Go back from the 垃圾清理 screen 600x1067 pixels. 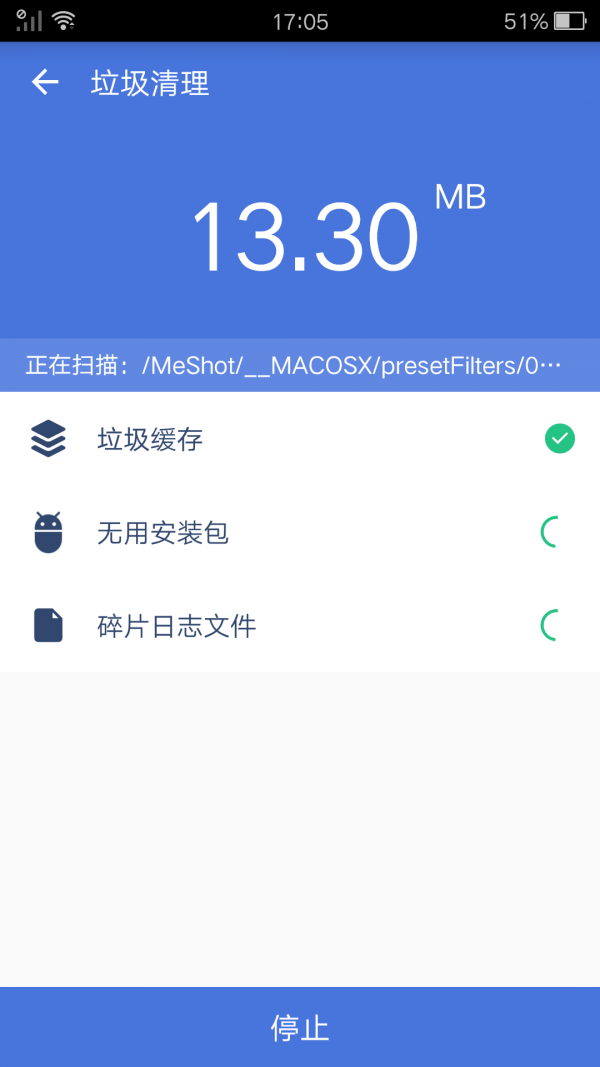pyautogui.click(x=45, y=82)
